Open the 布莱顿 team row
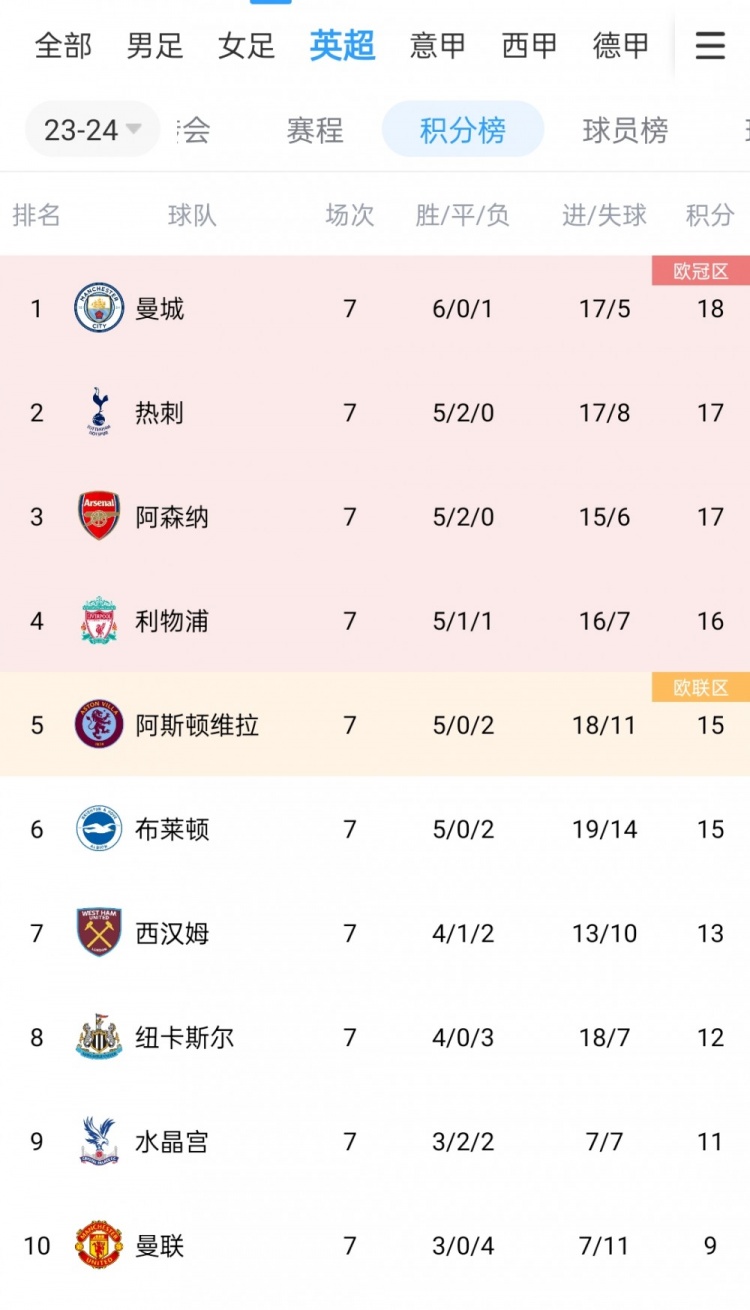Viewport: 750px width, 1310px height. tap(375, 828)
